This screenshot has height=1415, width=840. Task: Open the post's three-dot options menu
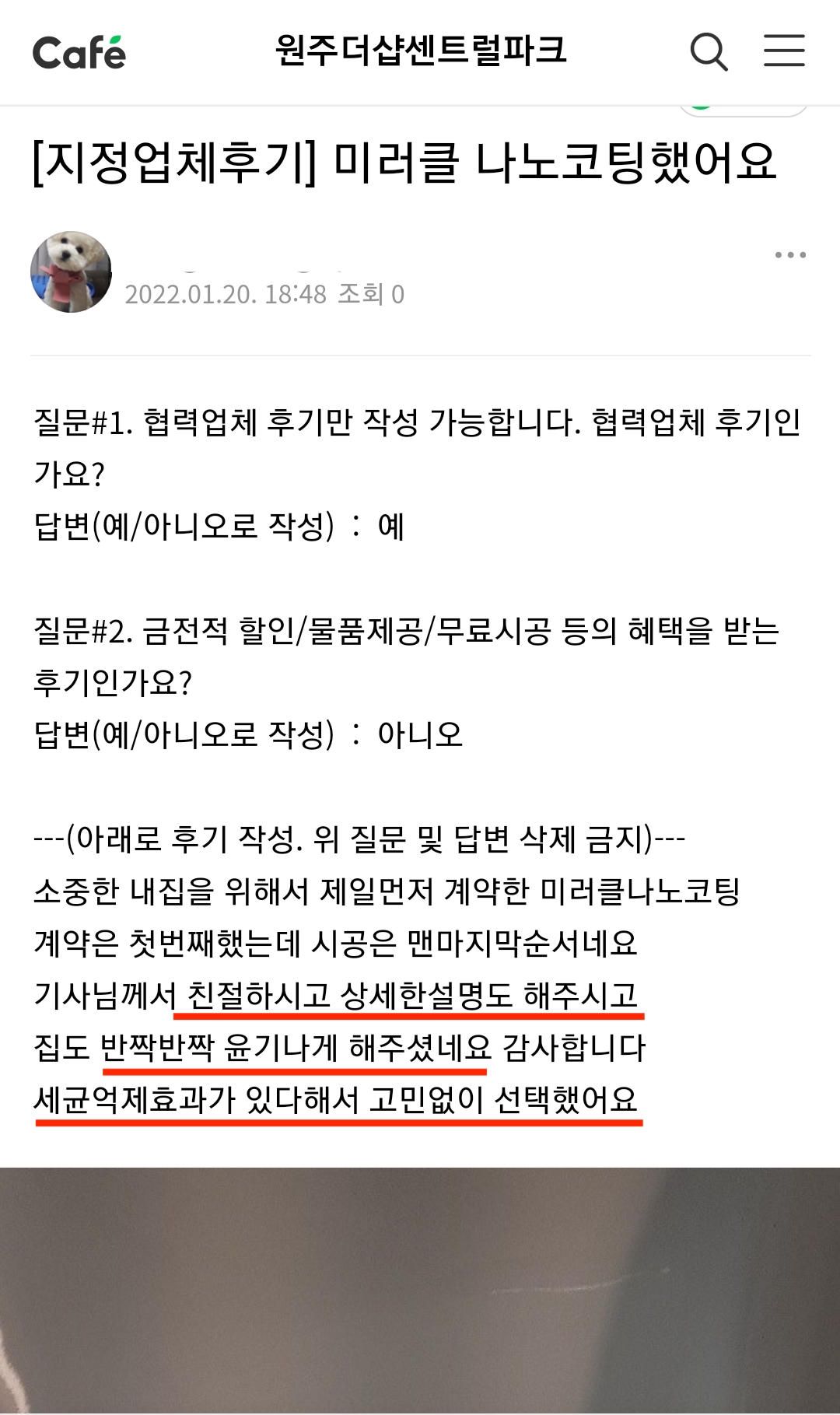(x=790, y=255)
